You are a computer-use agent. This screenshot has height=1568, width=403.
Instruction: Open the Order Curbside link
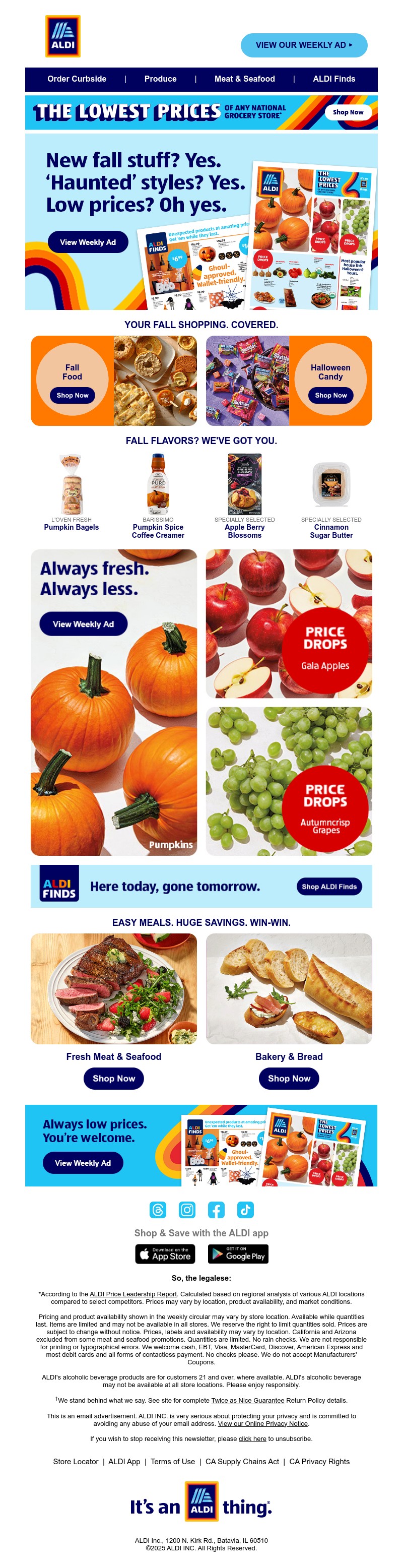pyautogui.click(x=77, y=79)
